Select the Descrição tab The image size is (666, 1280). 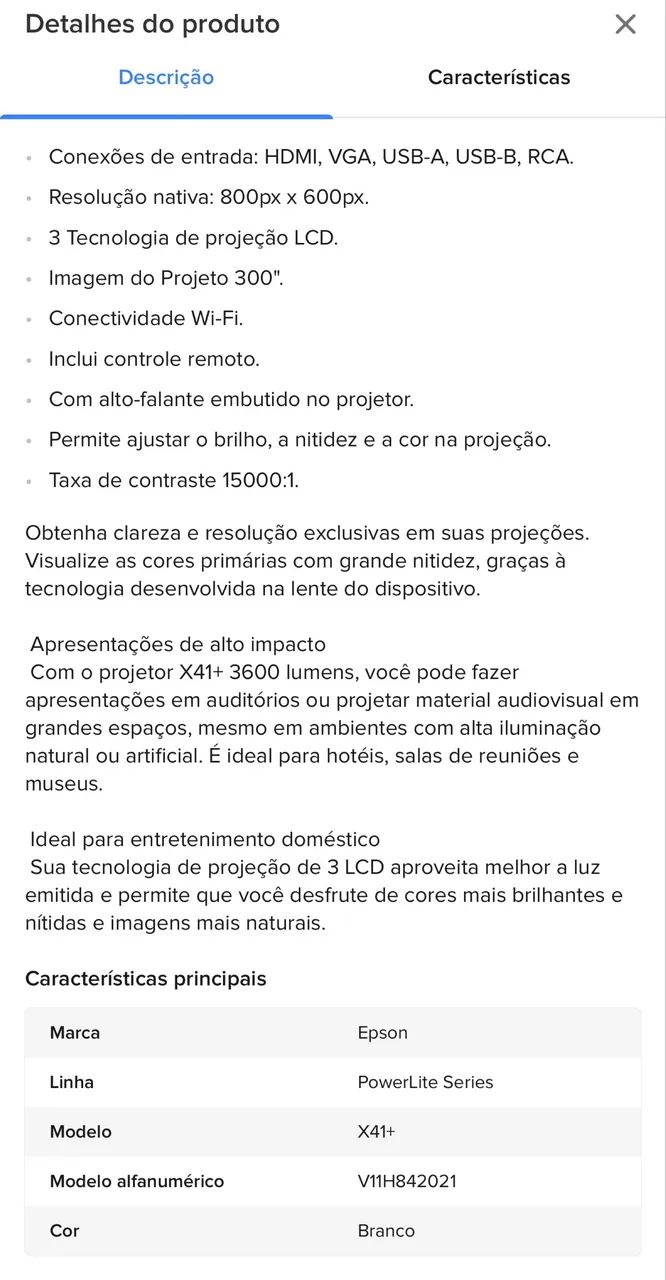166,78
